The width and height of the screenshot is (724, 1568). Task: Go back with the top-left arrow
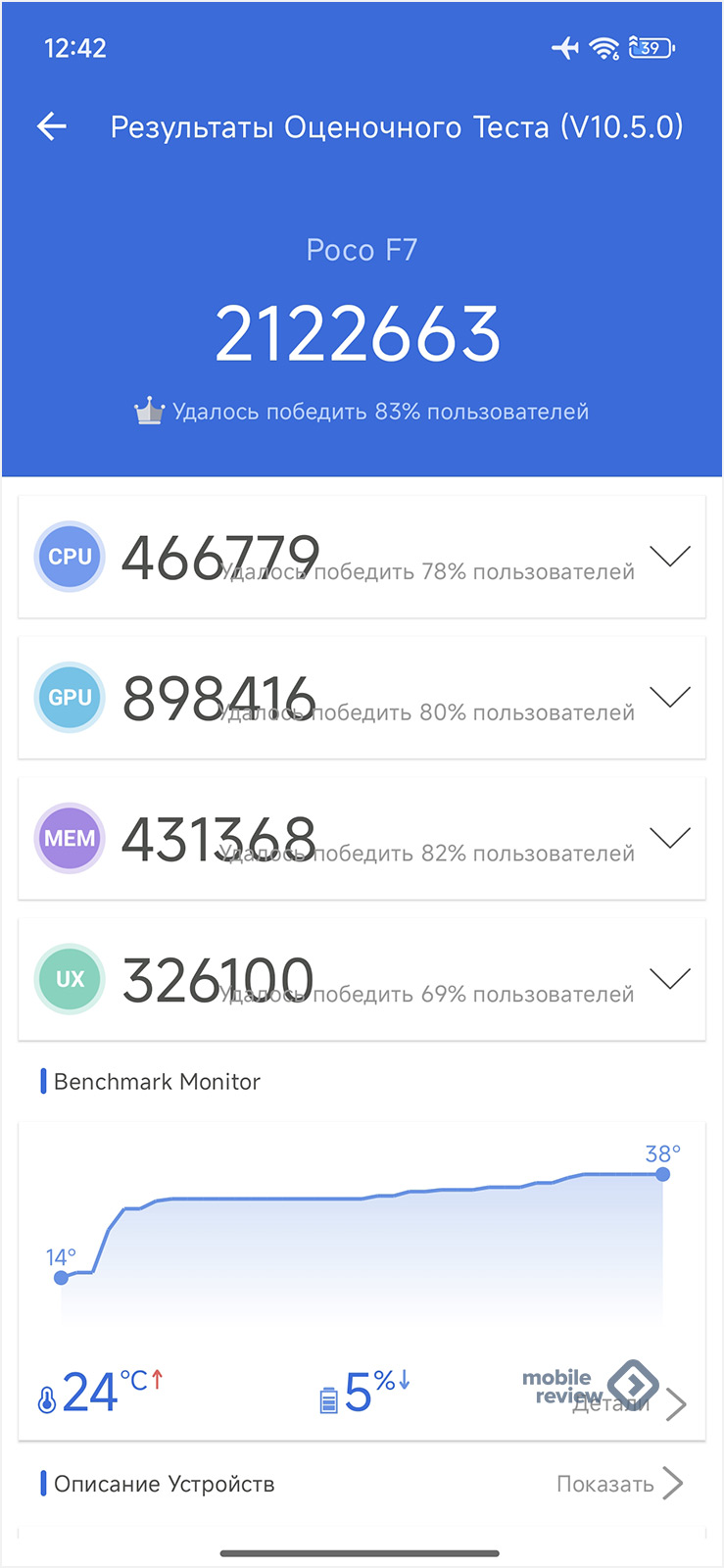pyautogui.click(x=52, y=126)
